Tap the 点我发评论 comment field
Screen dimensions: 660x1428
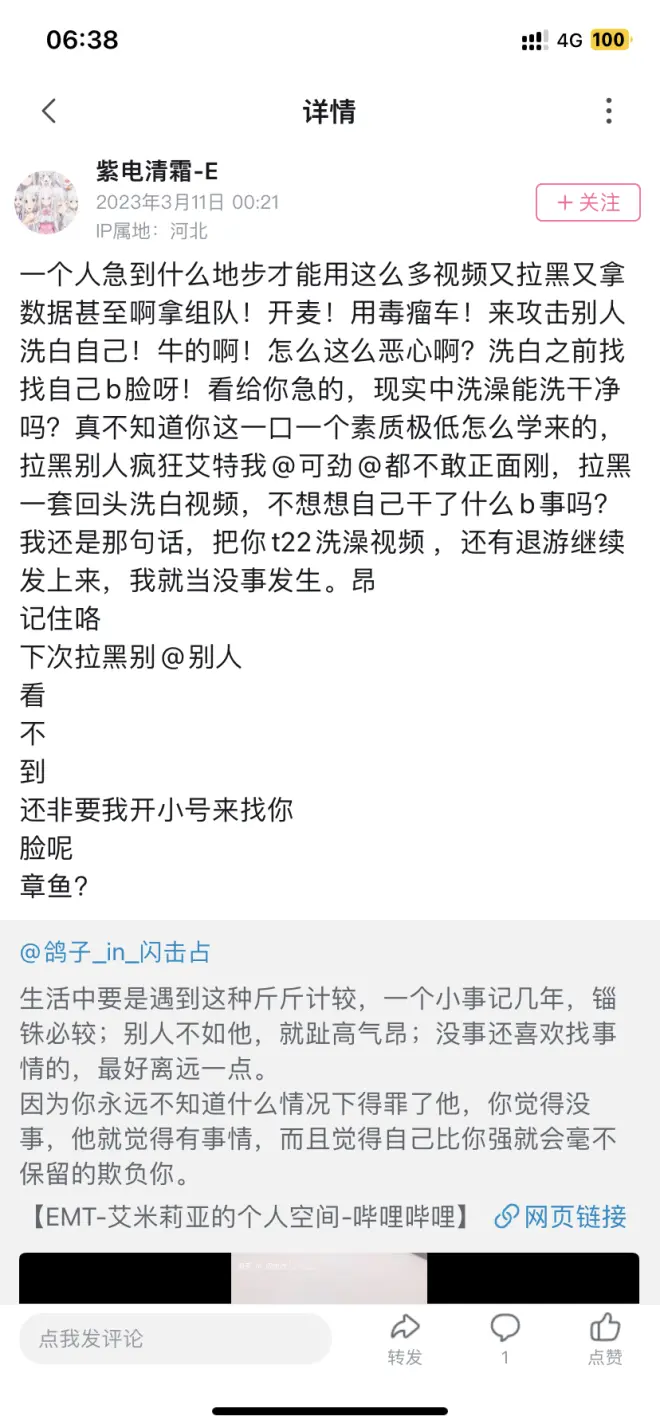[175, 1339]
